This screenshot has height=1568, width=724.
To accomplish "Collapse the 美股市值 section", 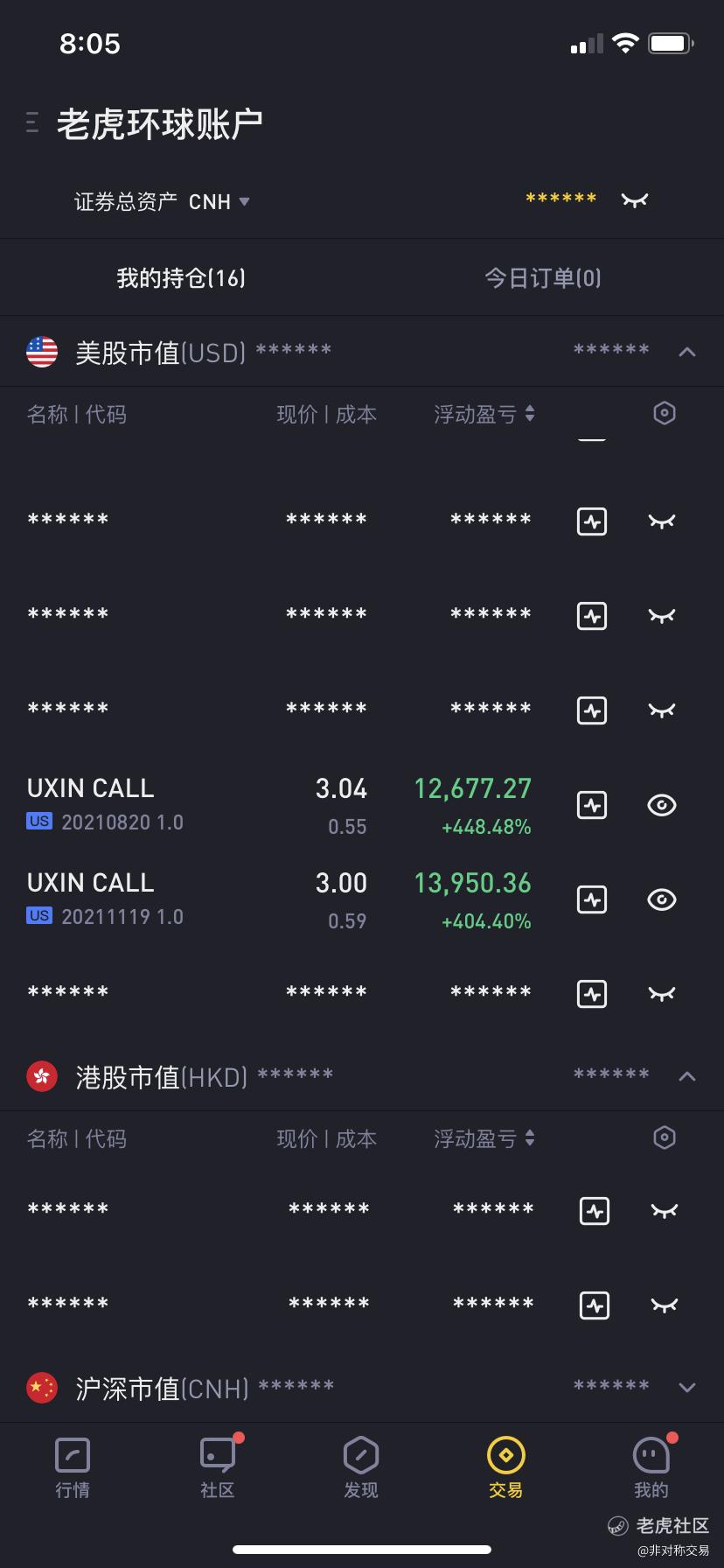I will click(686, 352).
